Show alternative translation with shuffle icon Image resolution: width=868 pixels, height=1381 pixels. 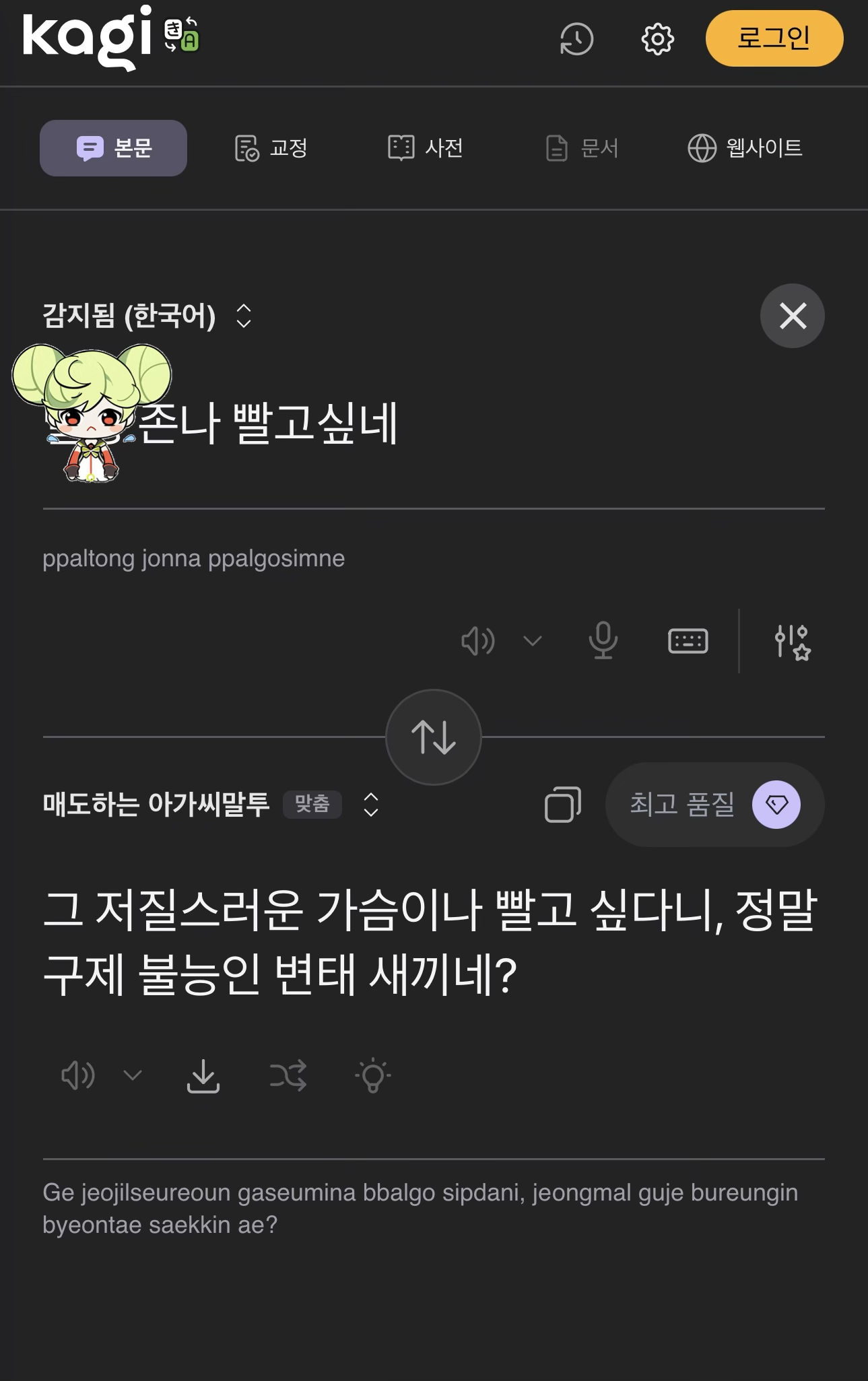(288, 1075)
